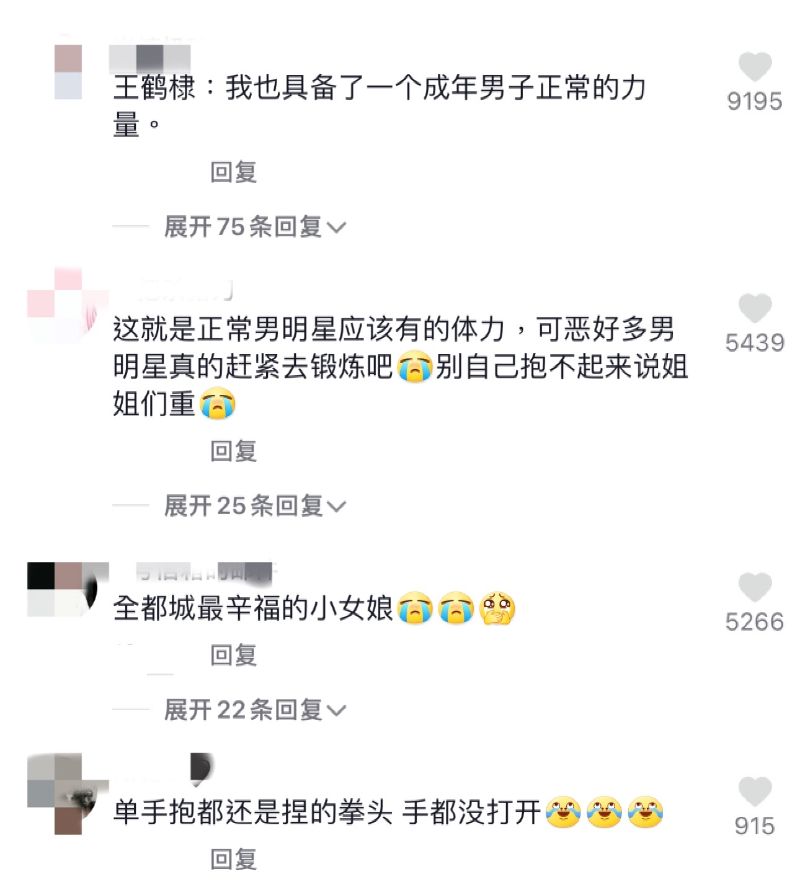Open avatar of the 王鹤棣 commenter
This screenshot has height=890, width=800.
point(68,72)
